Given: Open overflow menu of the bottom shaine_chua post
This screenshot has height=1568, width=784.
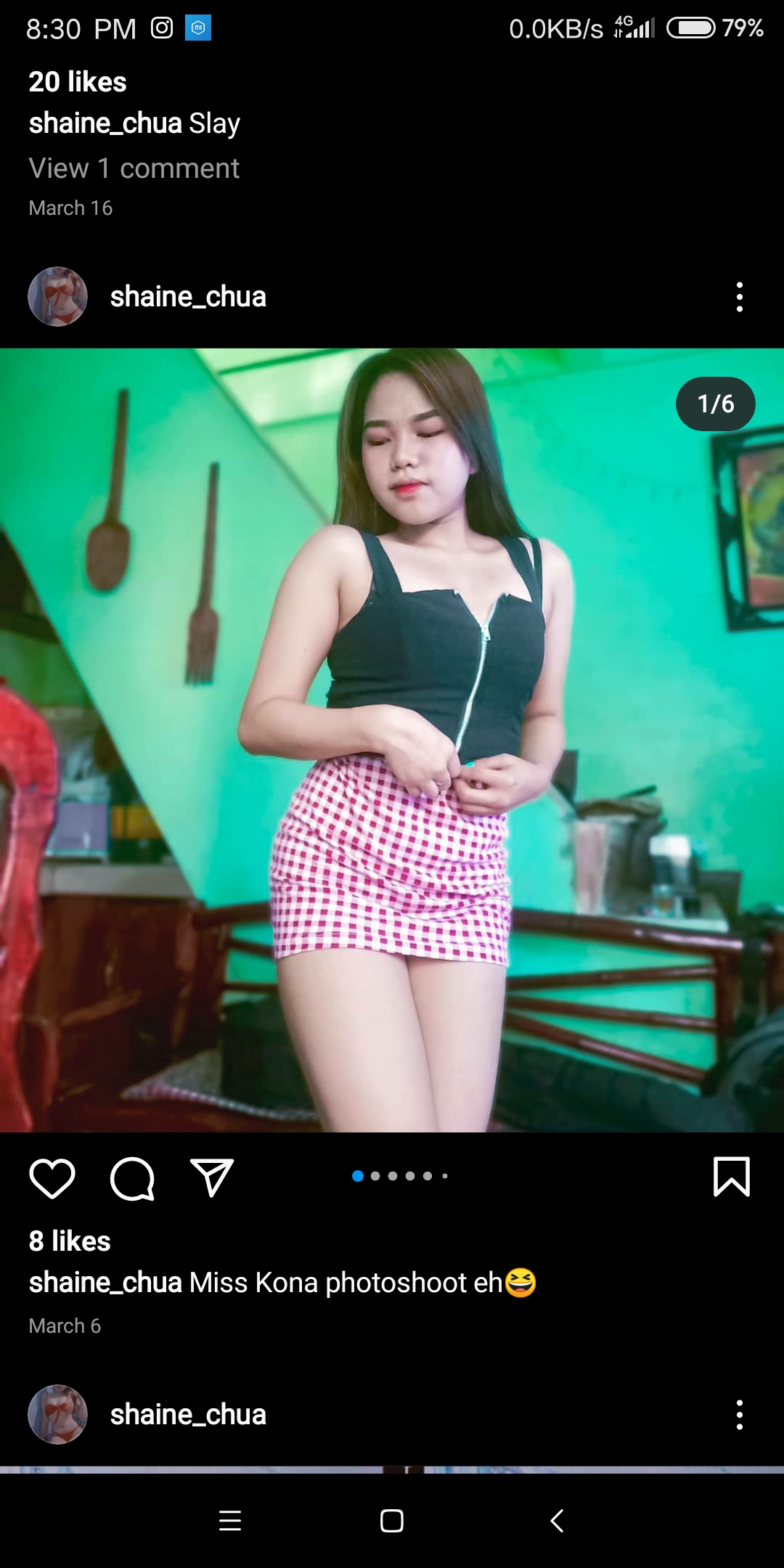Looking at the screenshot, I should point(740,1415).
